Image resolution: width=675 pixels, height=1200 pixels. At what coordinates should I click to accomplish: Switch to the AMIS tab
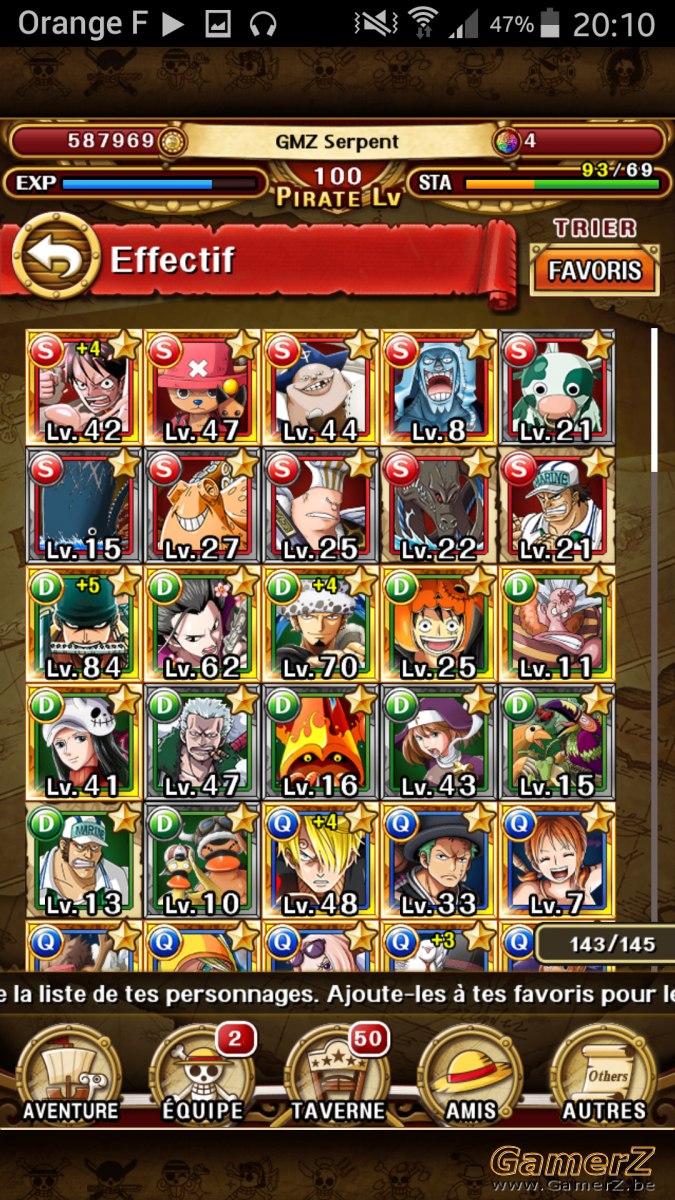pos(471,1076)
